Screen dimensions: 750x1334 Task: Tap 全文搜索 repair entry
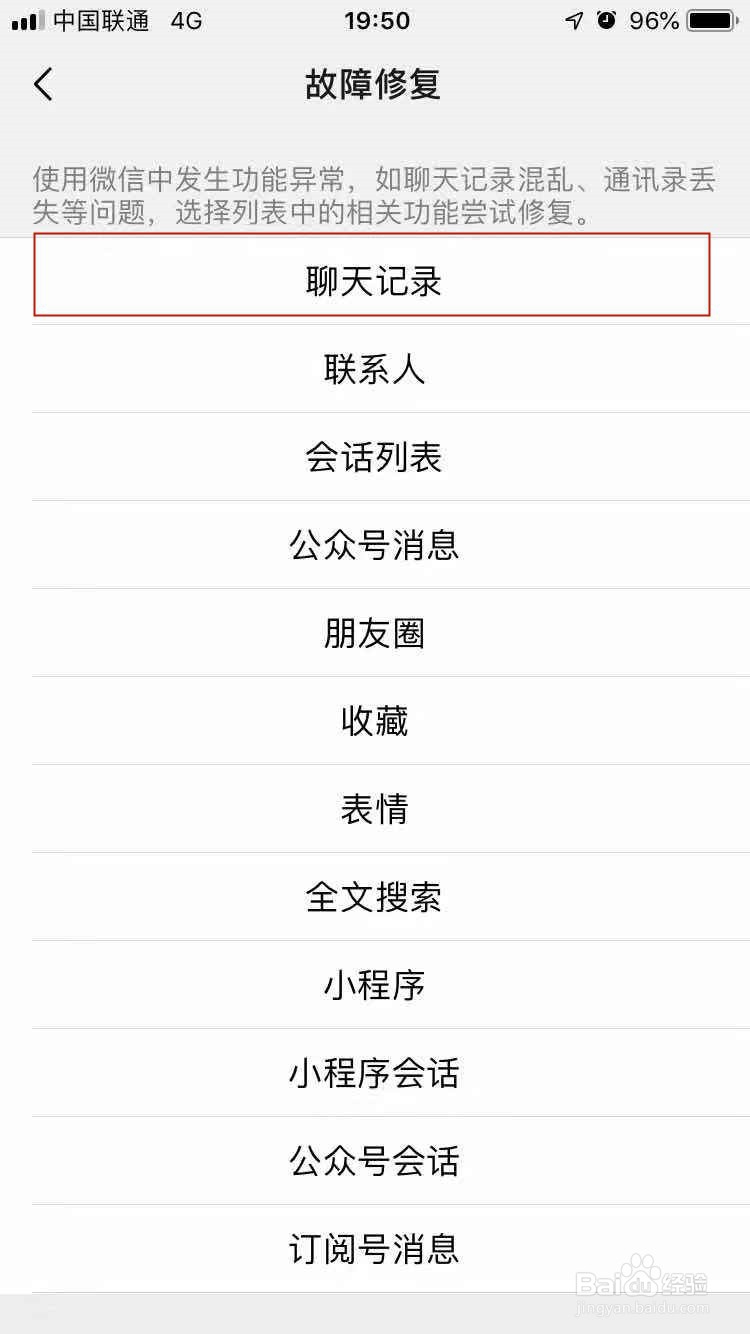tap(374, 897)
